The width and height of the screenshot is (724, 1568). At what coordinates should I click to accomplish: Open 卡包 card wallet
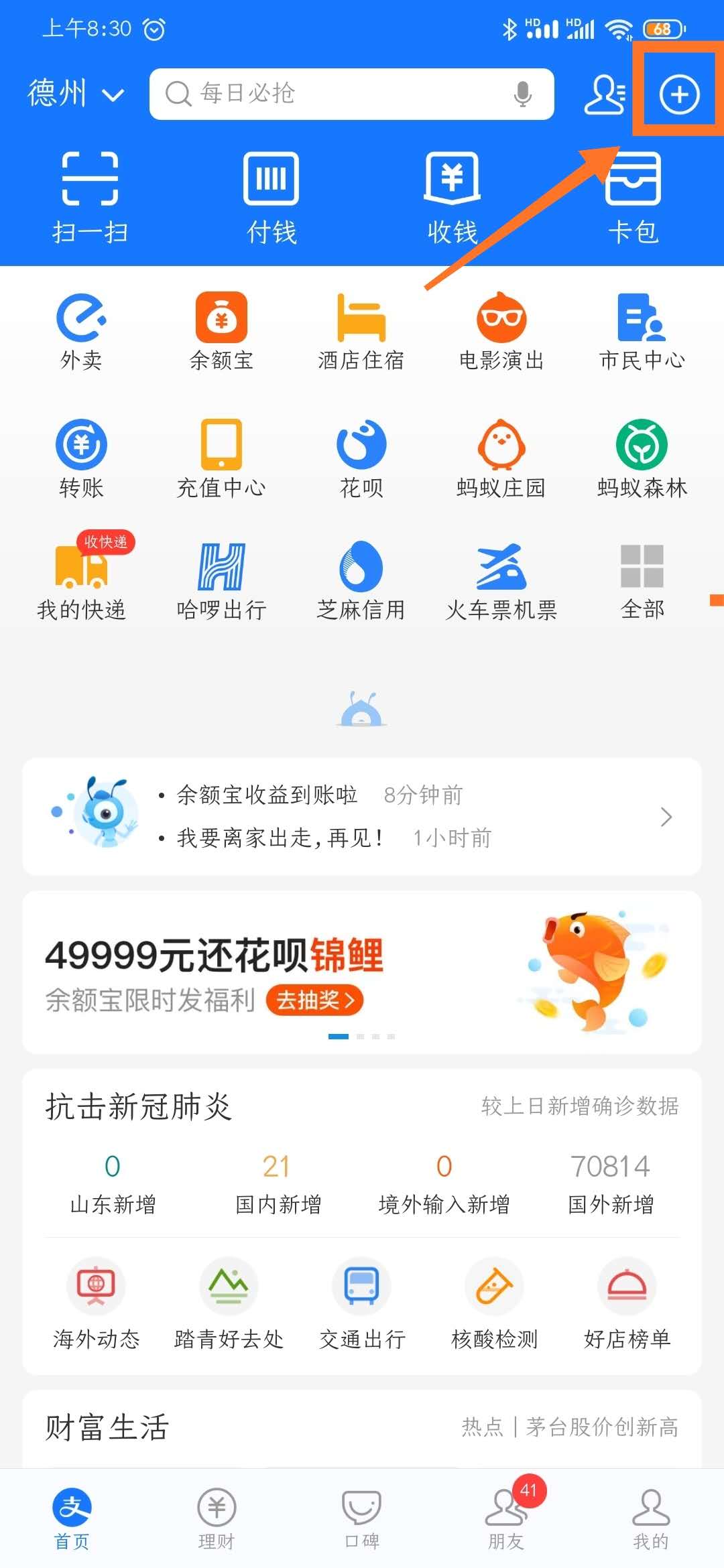(x=633, y=196)
